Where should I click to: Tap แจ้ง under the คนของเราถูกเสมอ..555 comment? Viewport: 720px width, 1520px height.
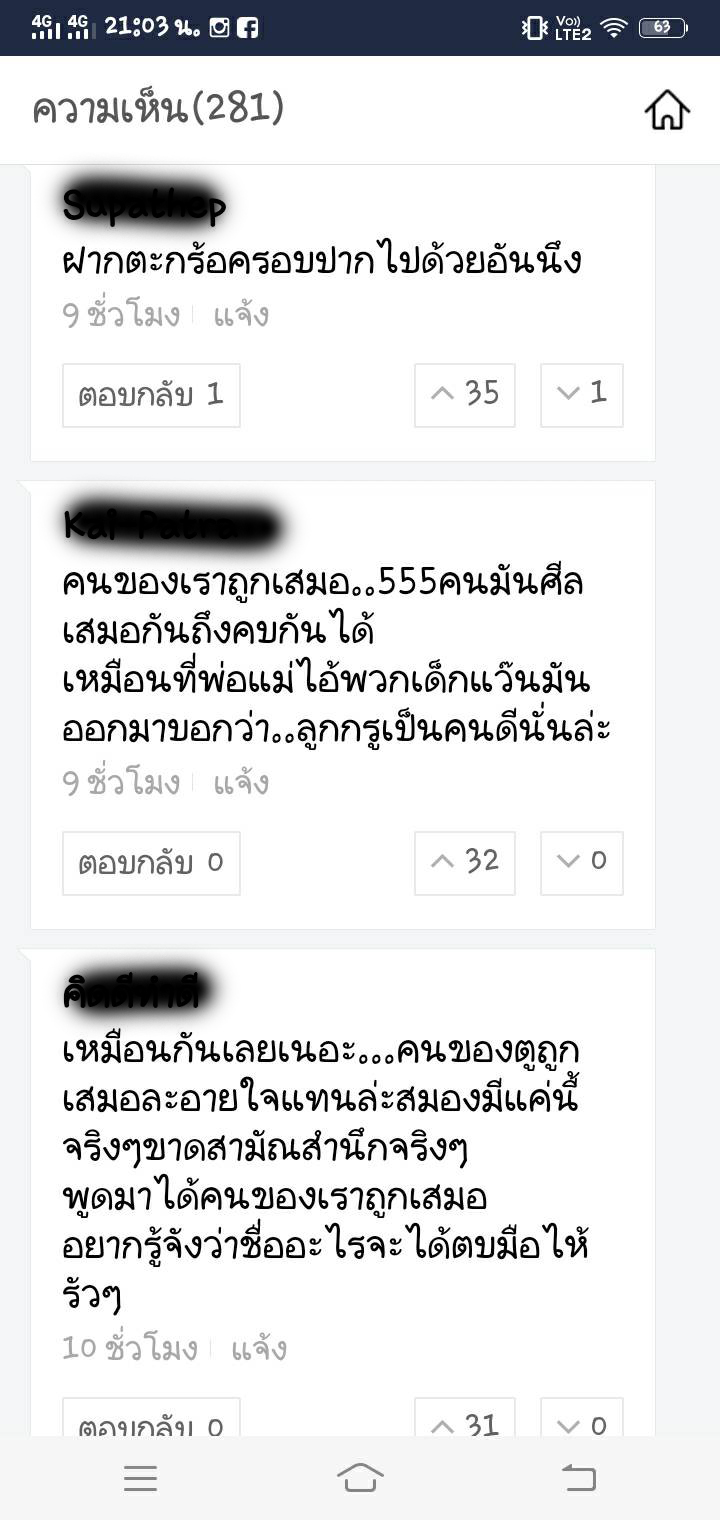coord(241,782)
